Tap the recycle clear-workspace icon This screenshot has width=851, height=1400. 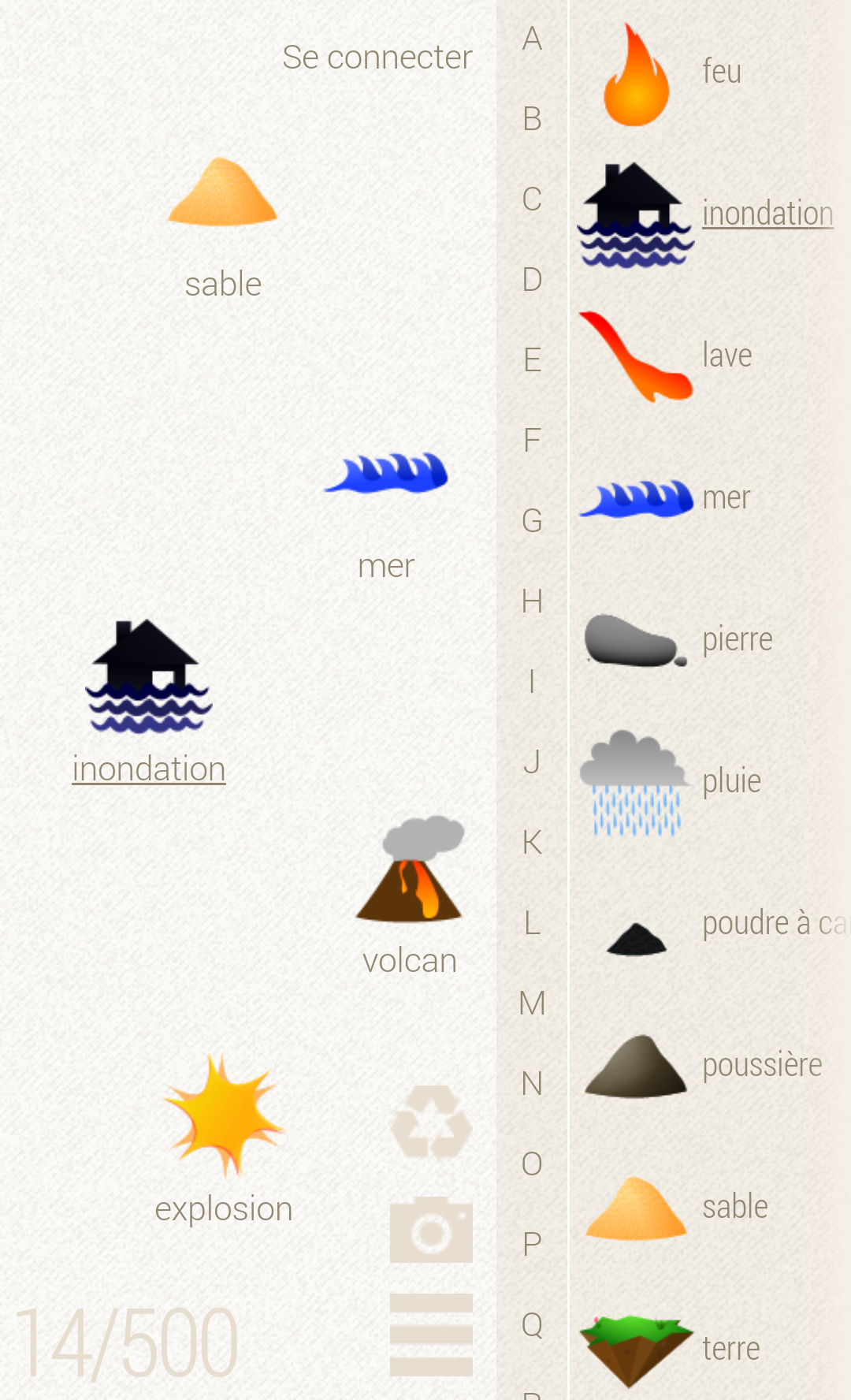pos(431,1122)
